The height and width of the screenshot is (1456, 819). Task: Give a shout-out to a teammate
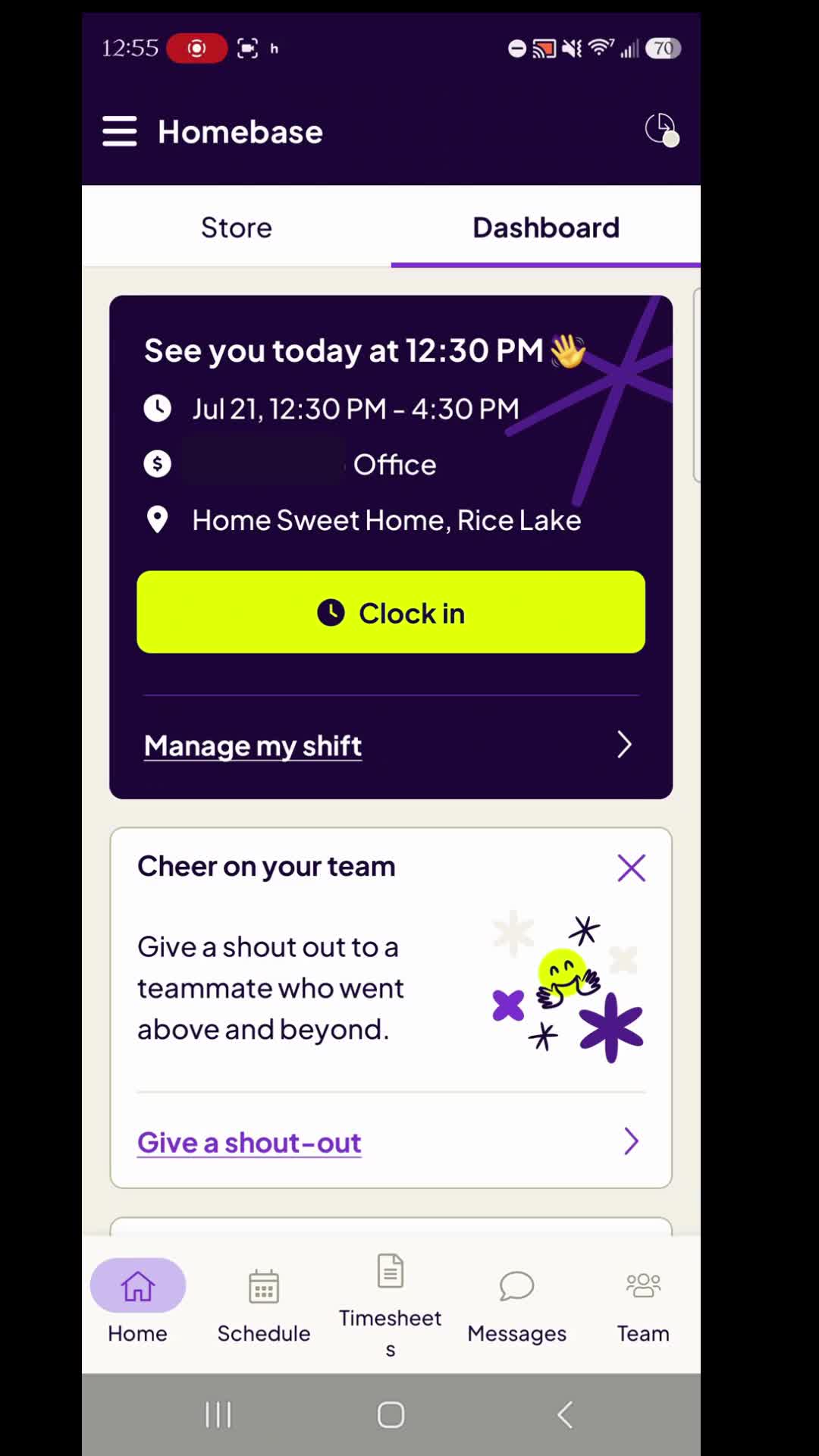[391, 1142]
